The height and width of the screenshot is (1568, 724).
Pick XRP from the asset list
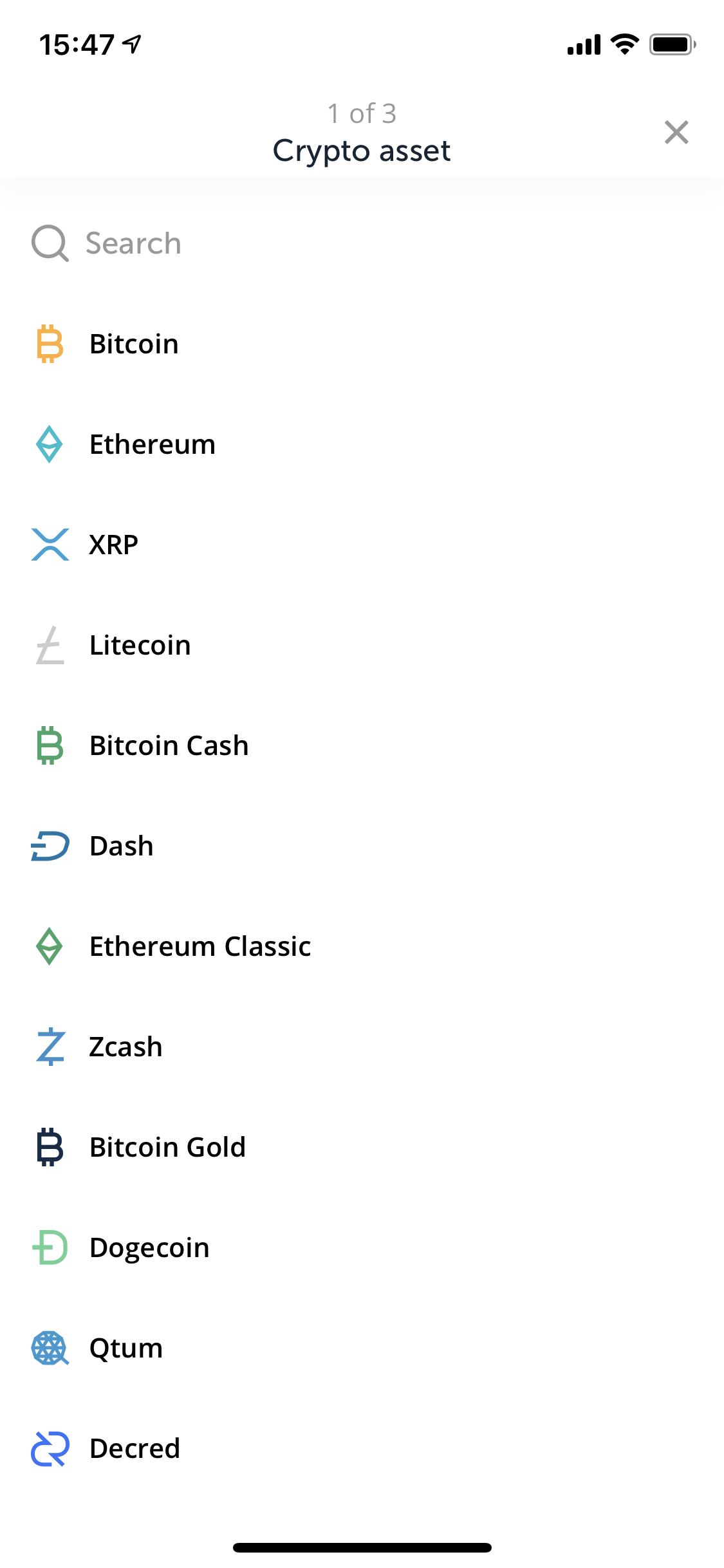point(362,545)
